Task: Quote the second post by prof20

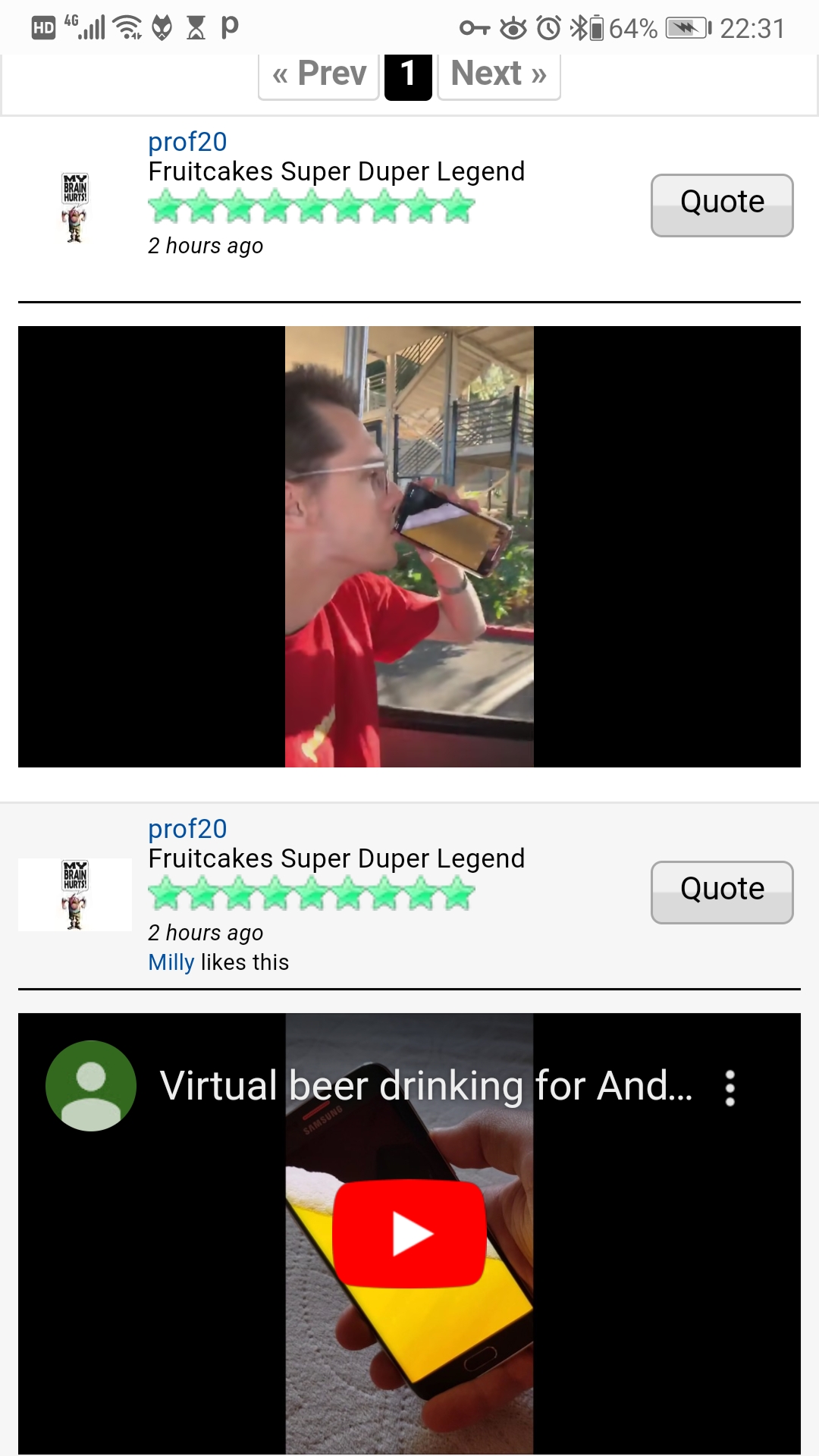Action: coord(721,889)
